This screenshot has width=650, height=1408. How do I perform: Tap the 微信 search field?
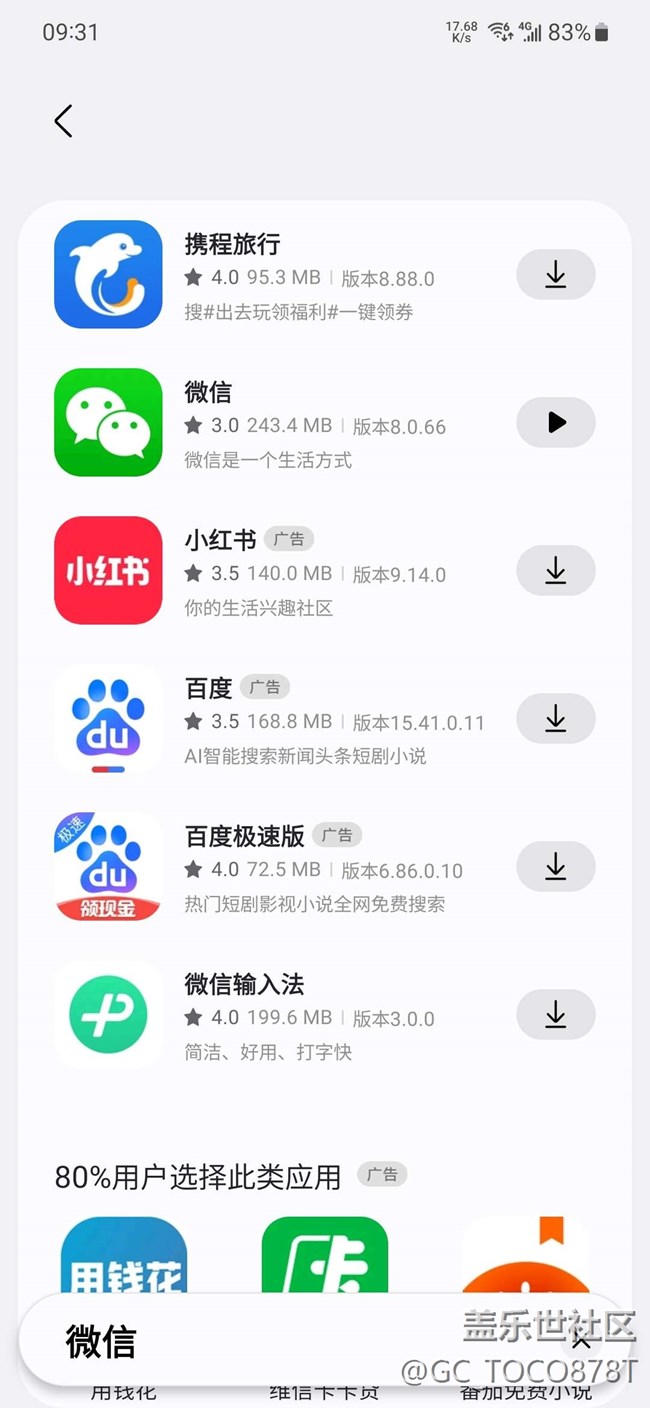(300, 1341)
